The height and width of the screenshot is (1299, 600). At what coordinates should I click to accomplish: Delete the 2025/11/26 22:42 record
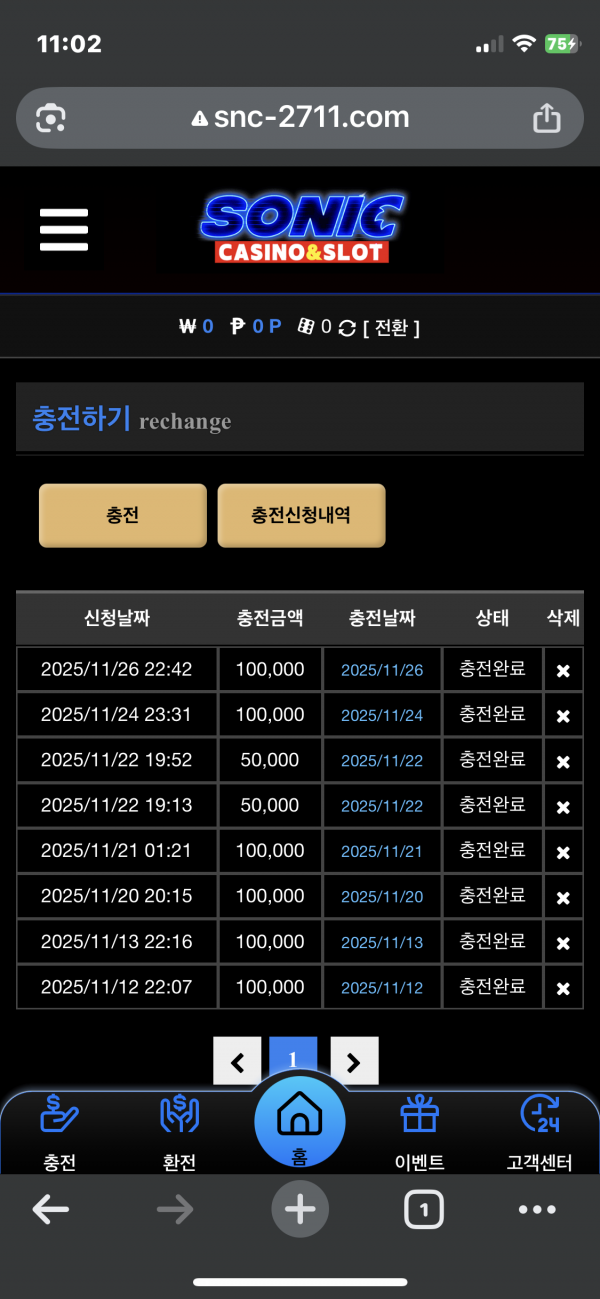563,671
